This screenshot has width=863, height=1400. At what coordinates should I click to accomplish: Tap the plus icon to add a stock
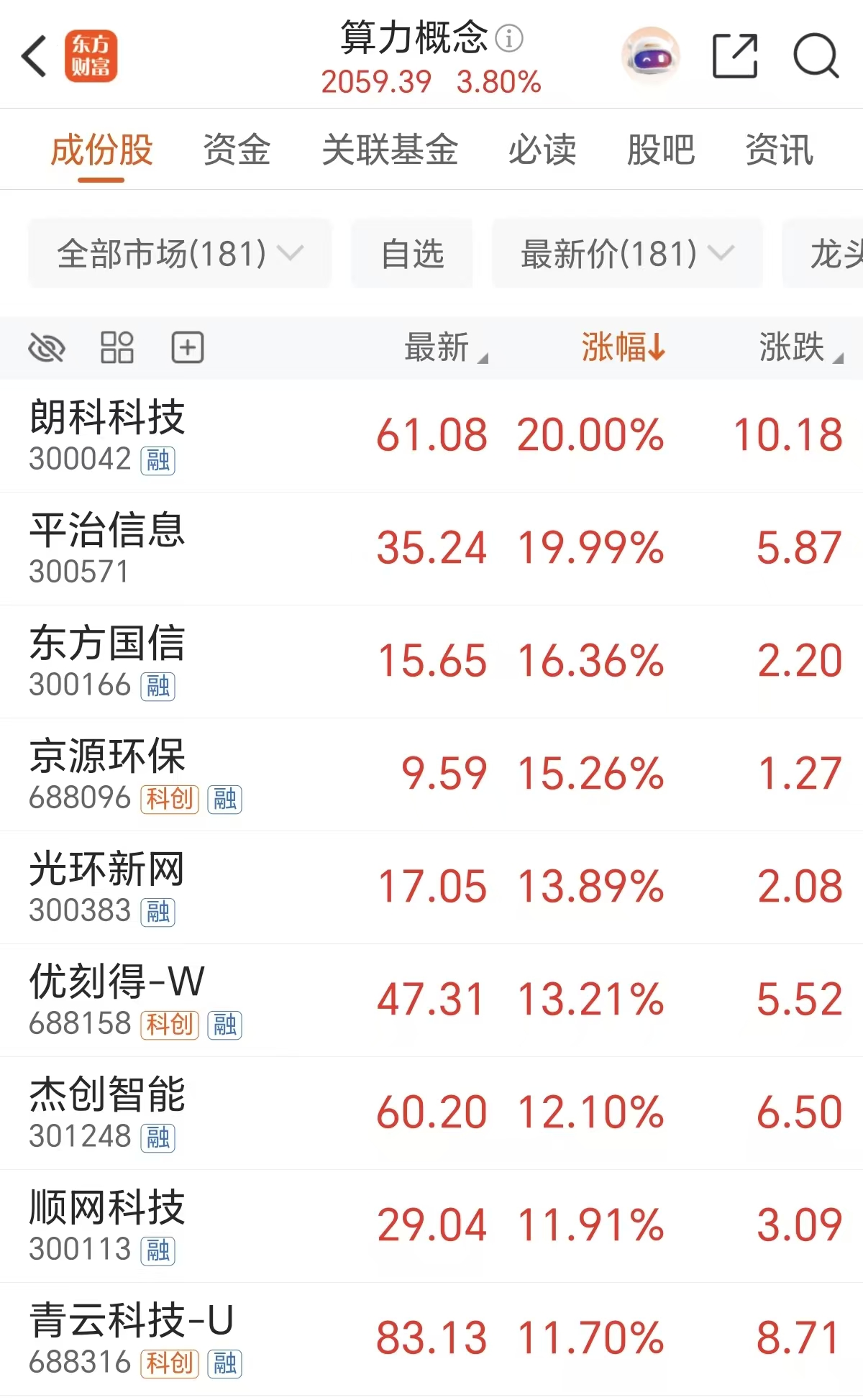(x=188, y=347)
